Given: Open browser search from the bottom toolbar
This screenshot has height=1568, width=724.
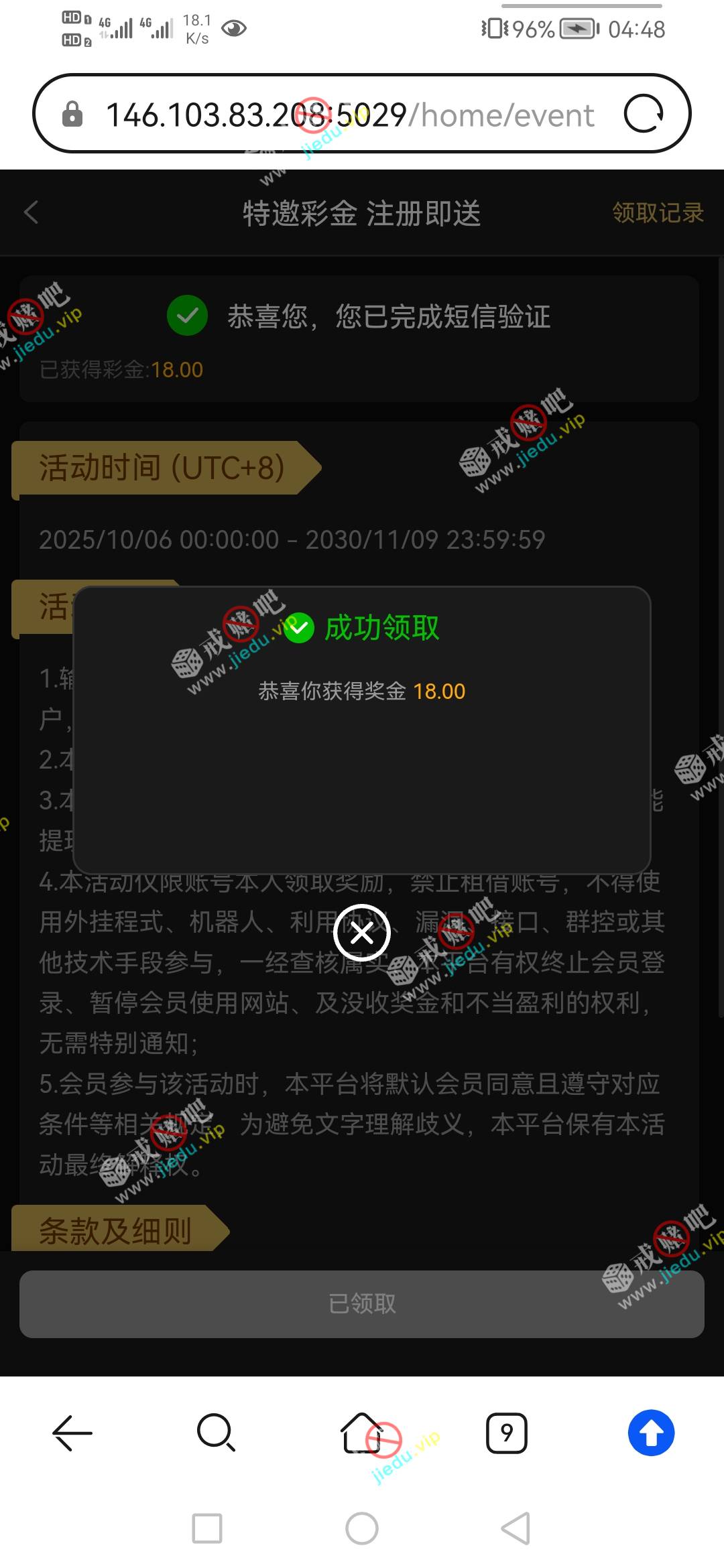Looking at the screenshot, I should [x=216, y=1433].
